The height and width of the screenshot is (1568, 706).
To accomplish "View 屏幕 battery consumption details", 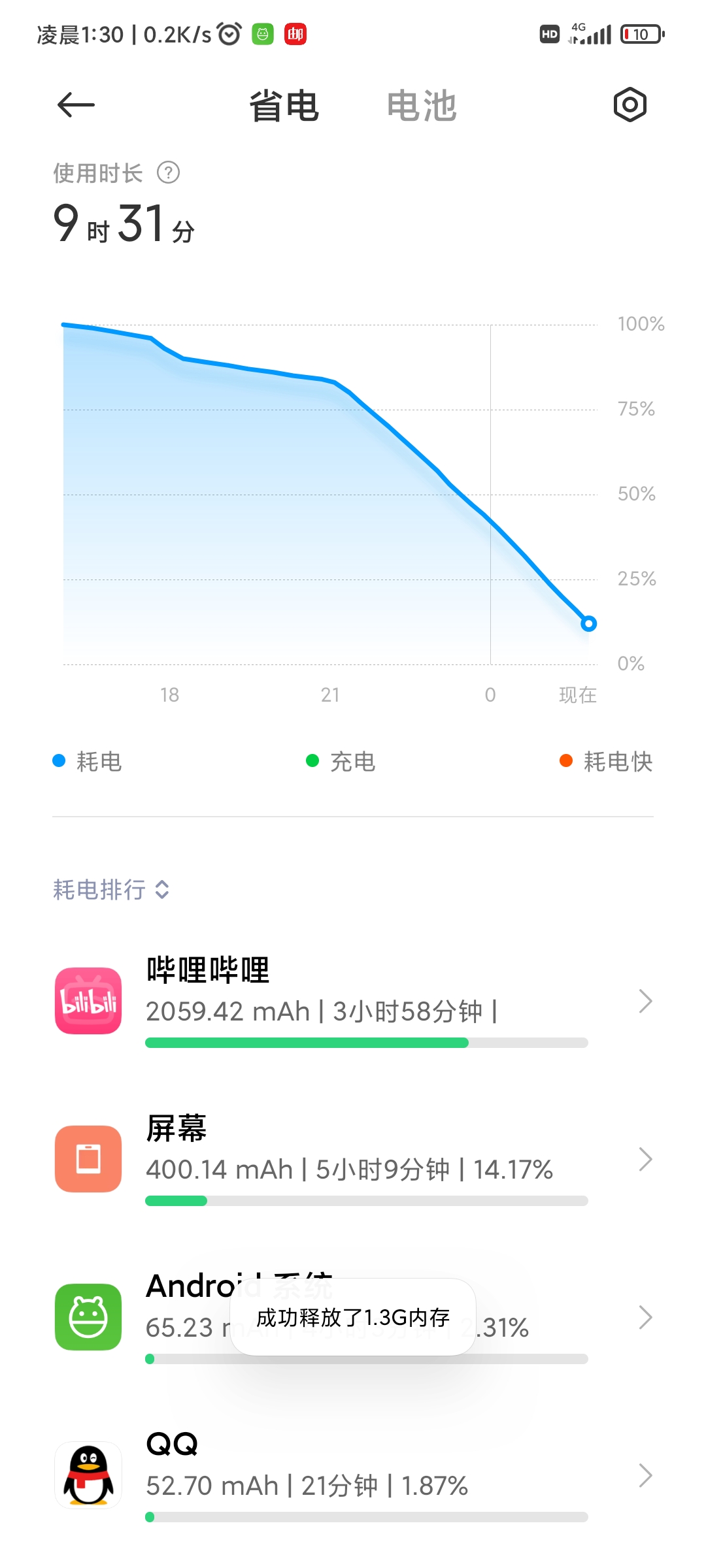I will 353,1159.
